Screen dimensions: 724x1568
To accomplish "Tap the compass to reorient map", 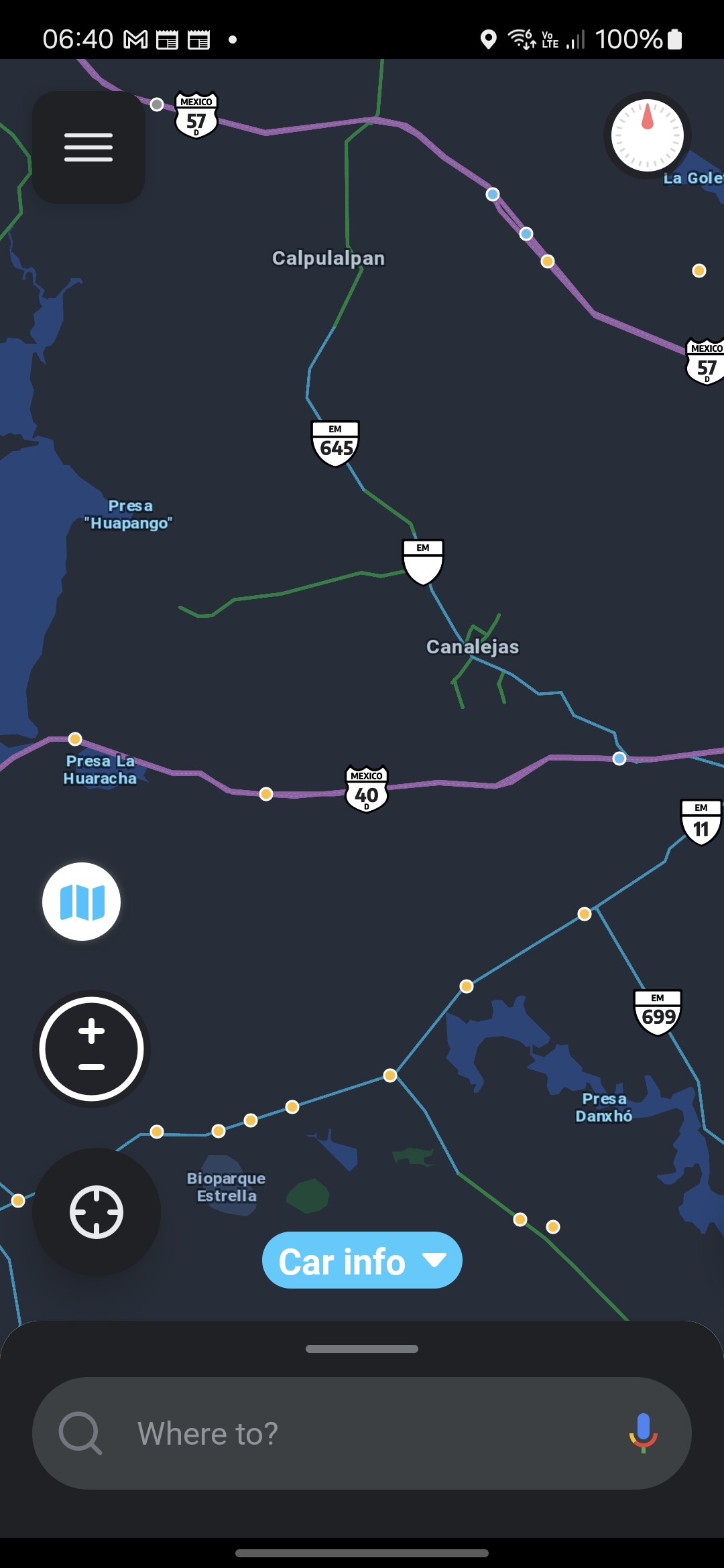I will 647,135.
